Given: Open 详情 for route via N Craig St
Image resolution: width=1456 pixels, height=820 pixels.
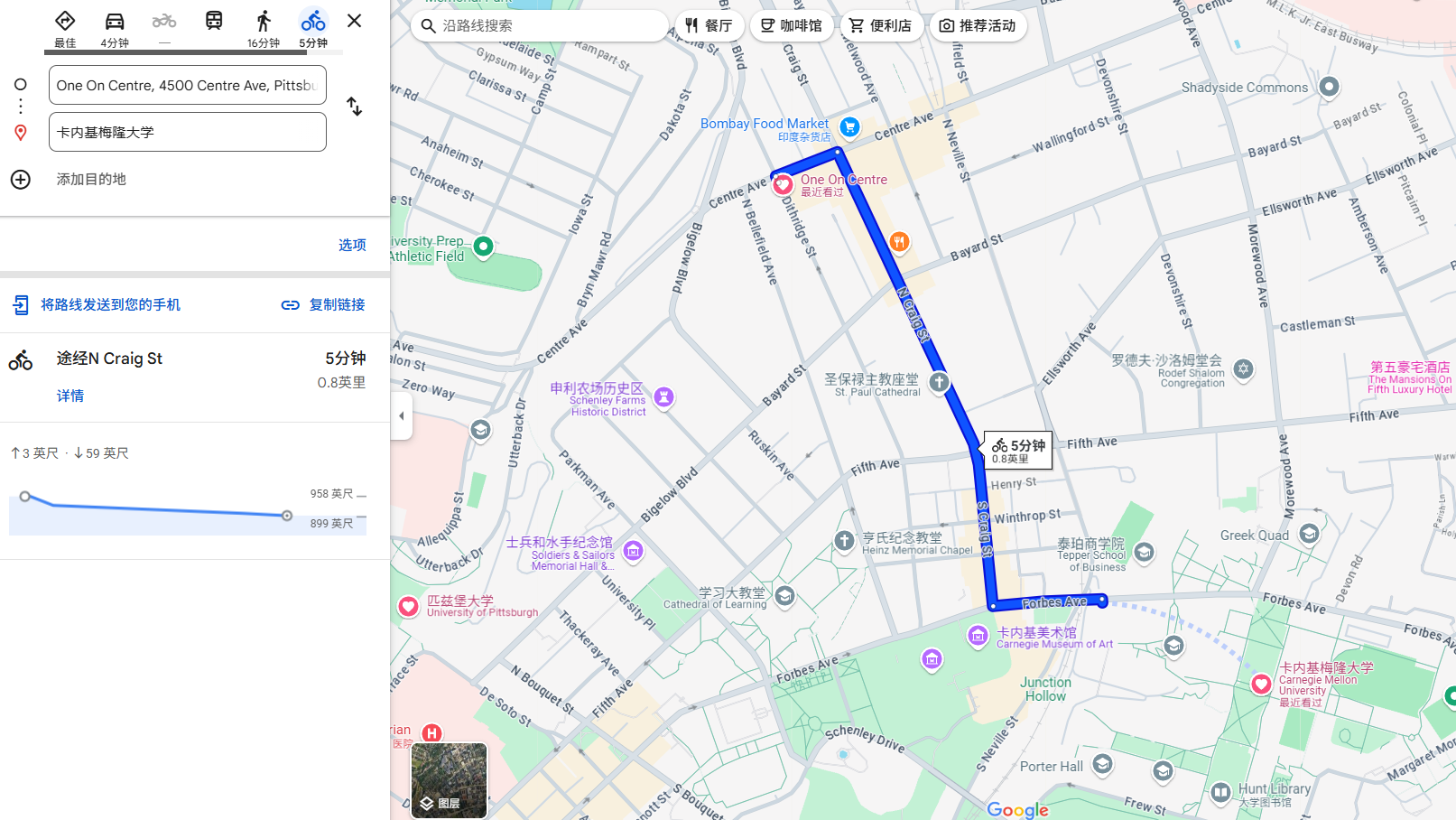Looking at the screenshot, I should click(70, 396).
